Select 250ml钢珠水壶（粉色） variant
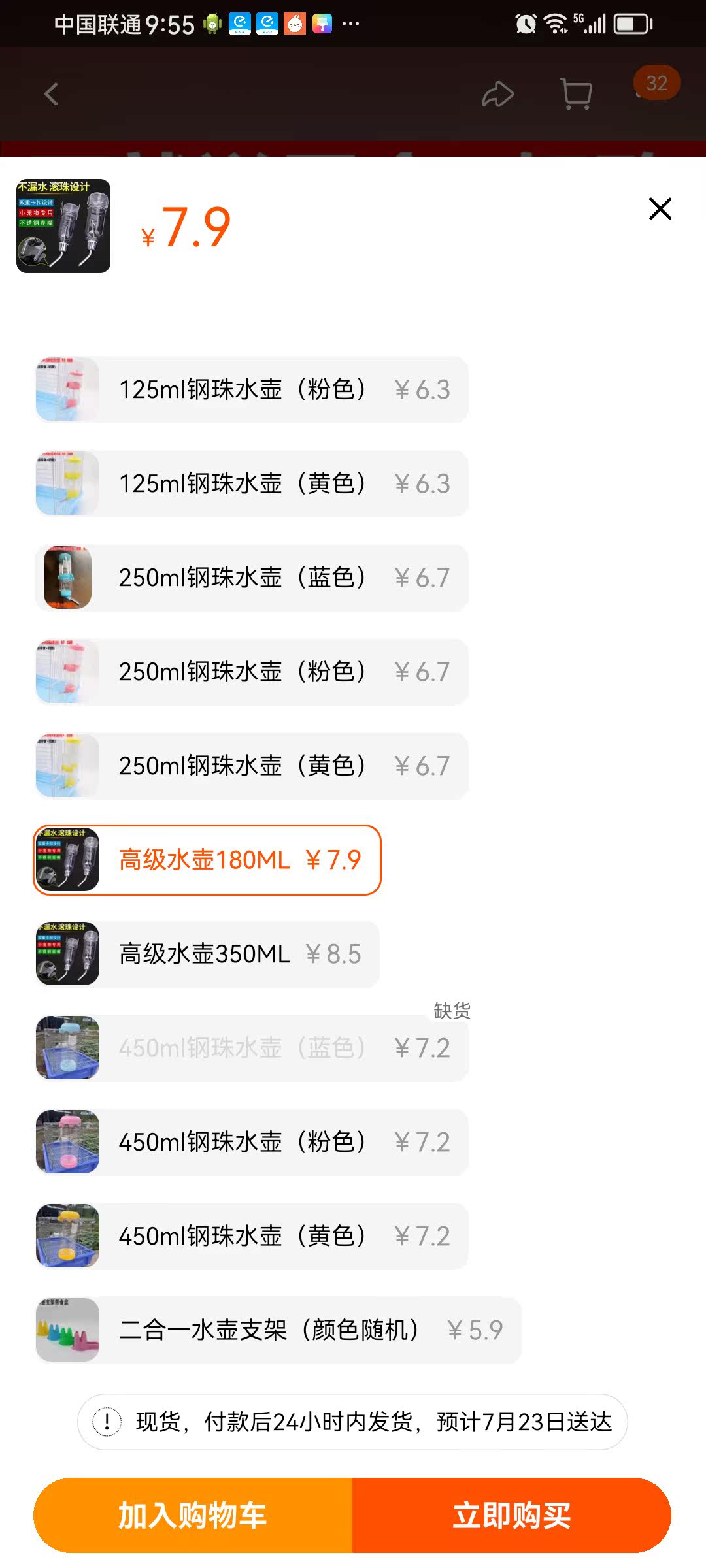 pos(252,672)
